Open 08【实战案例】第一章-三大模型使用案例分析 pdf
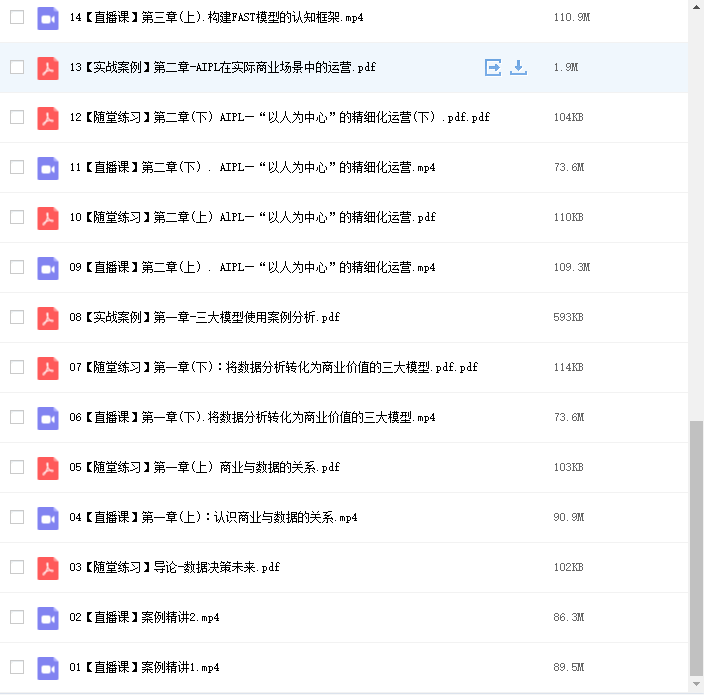This screenshot has height=695, width=704. pos(204,317)
